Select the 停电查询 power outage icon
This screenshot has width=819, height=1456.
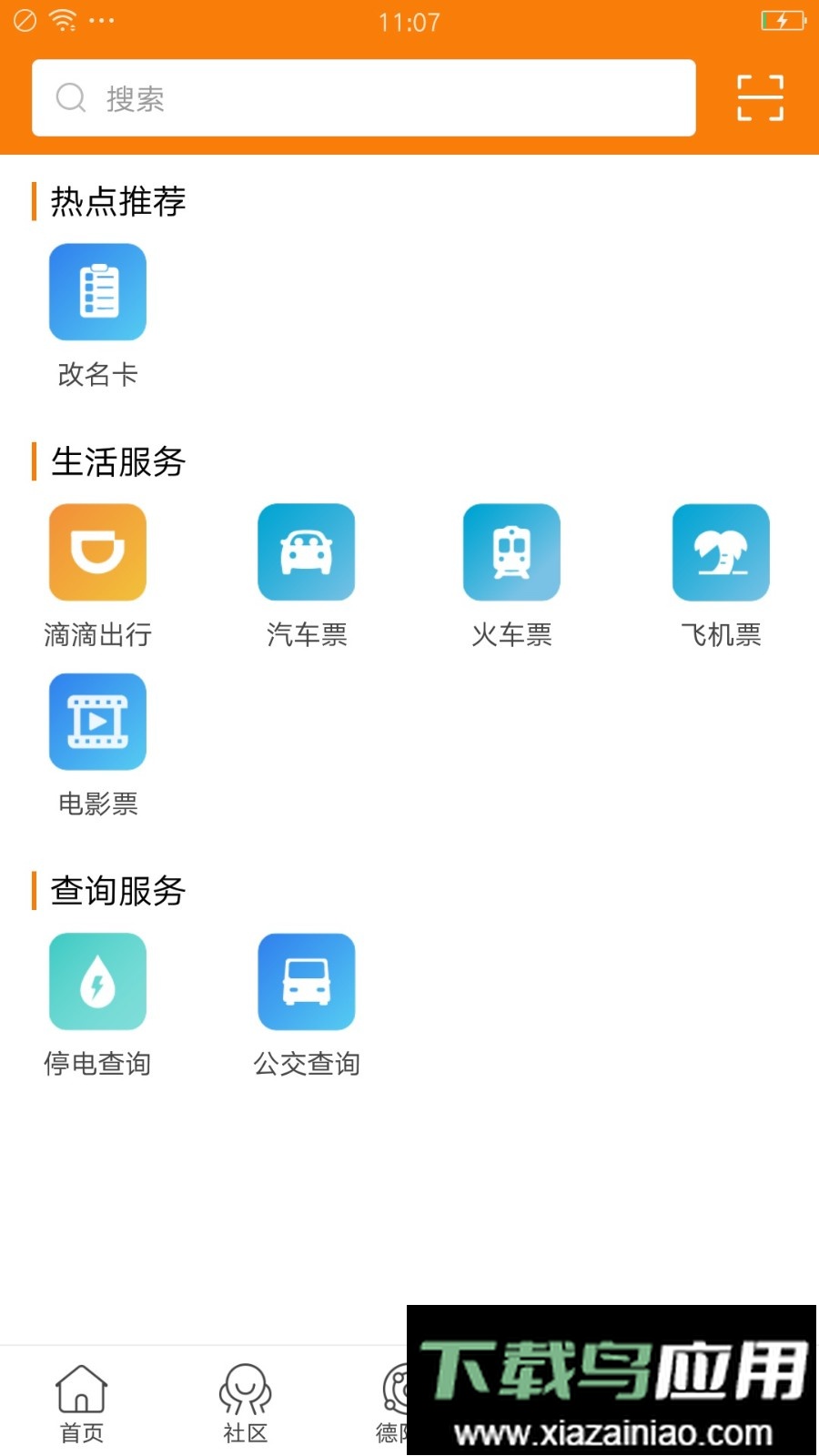(97, 980)
